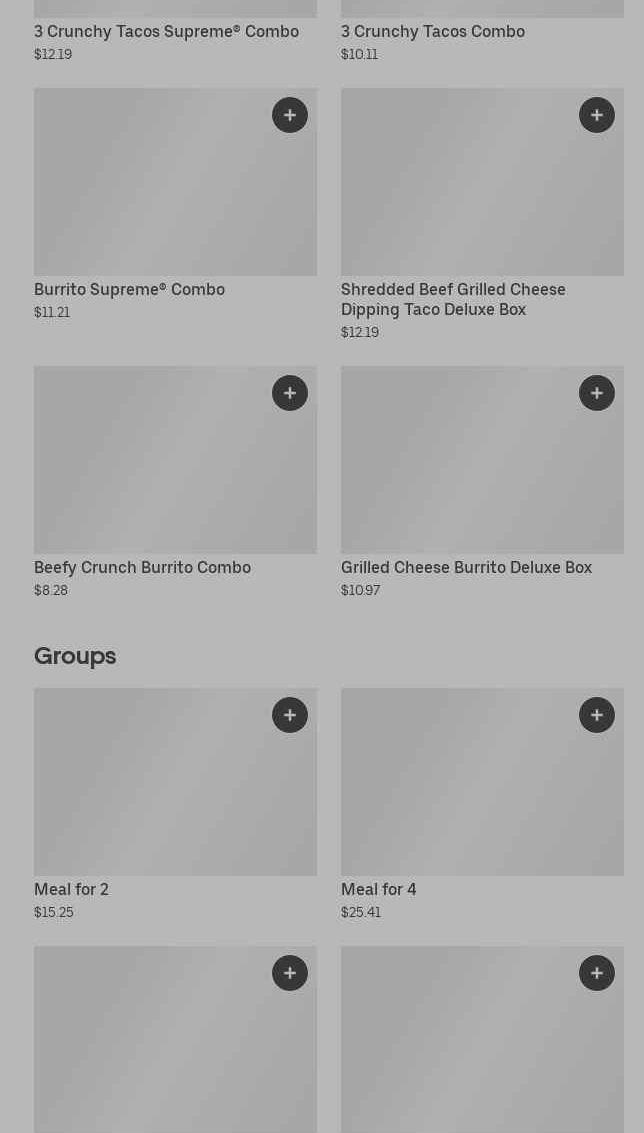Add Shredded Beef Grilled Cheese Dipping Taco Box
Viewport: 644px width, 1133px height.
click(597, 115)
